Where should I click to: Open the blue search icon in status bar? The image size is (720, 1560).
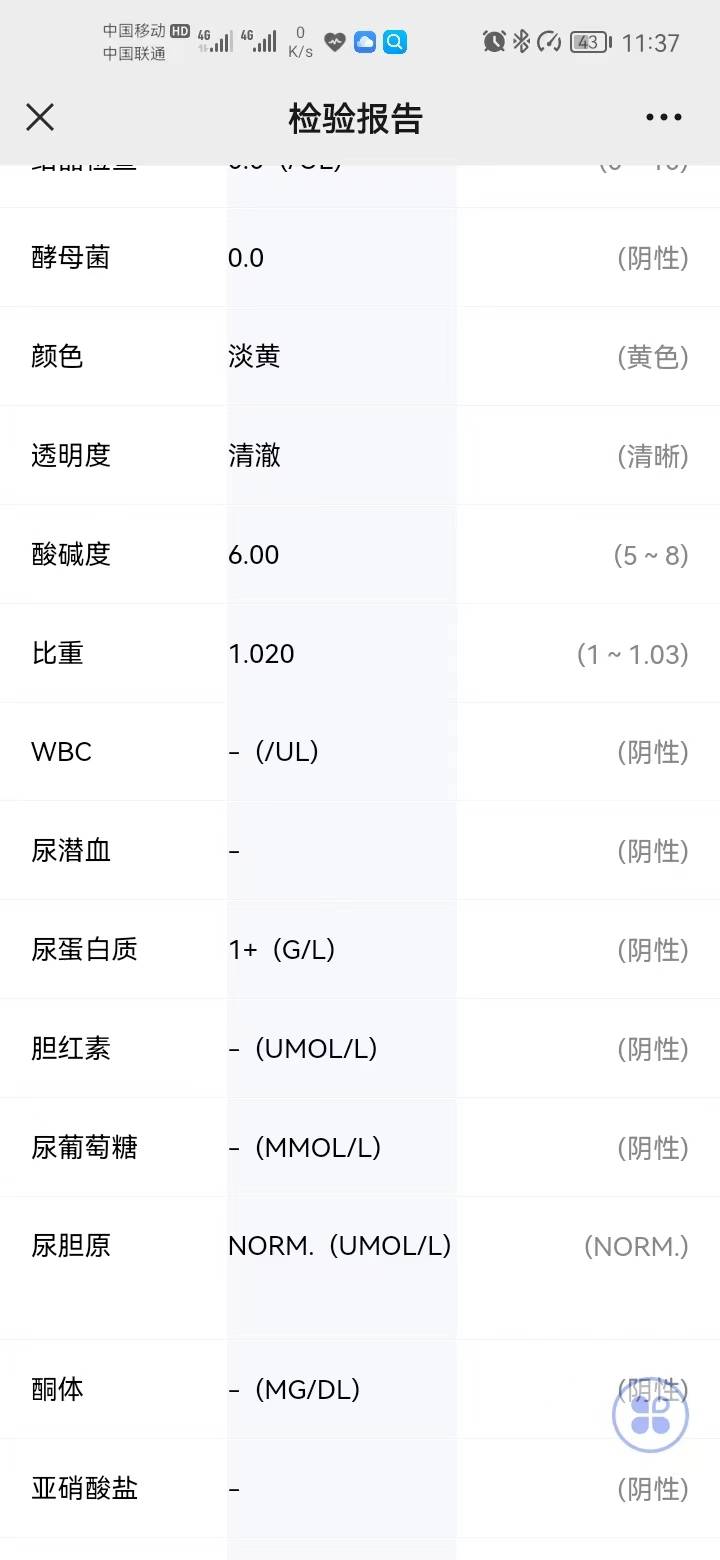[x=396, y=42]
